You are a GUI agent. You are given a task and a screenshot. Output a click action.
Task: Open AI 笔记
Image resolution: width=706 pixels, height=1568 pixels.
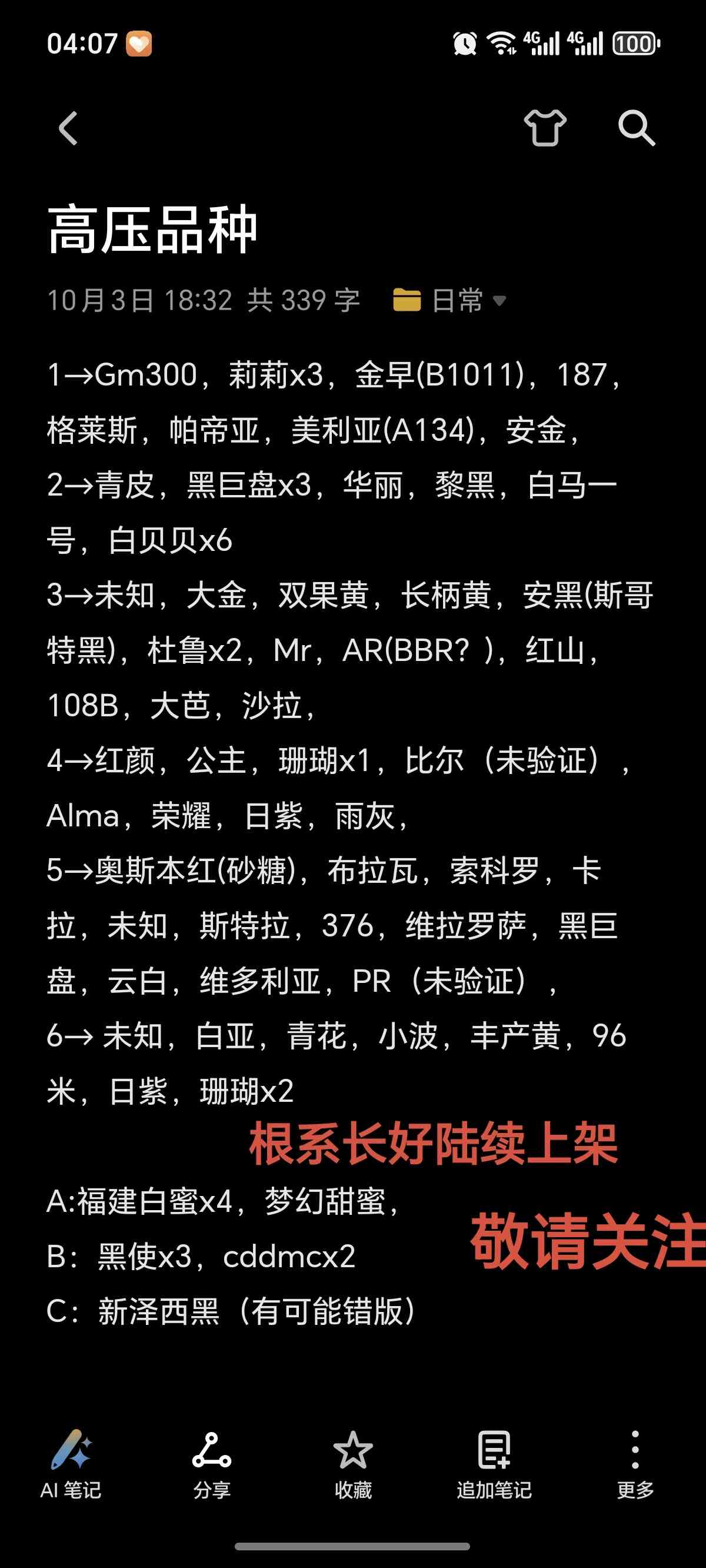click(71, 1463)
